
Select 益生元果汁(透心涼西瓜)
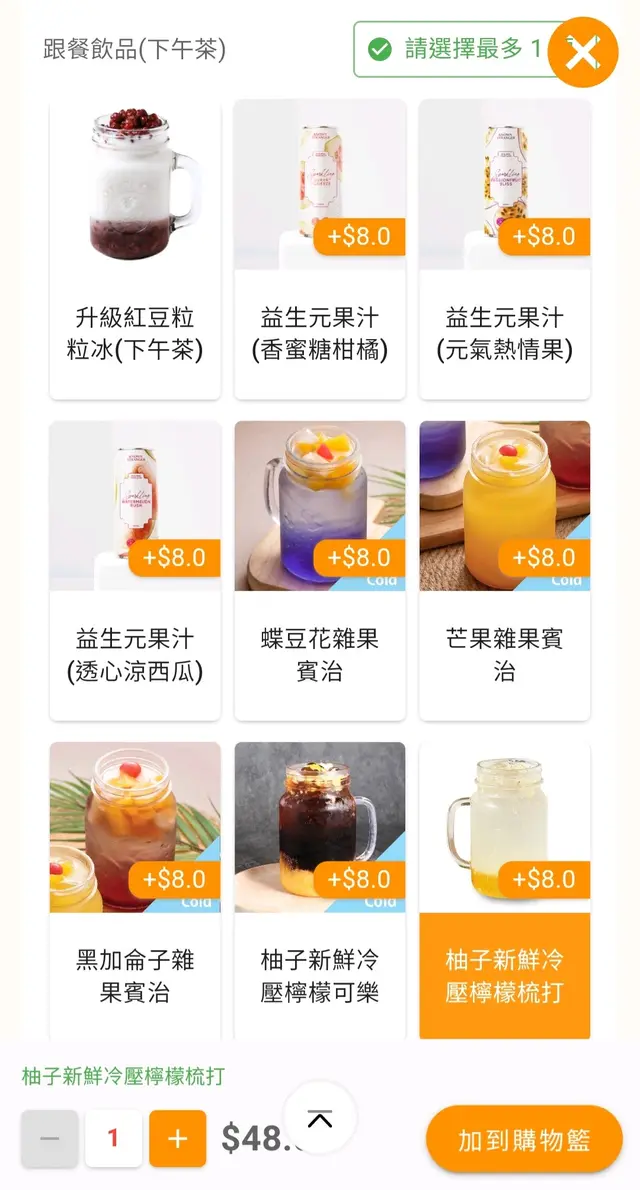(x=135, y=570)
